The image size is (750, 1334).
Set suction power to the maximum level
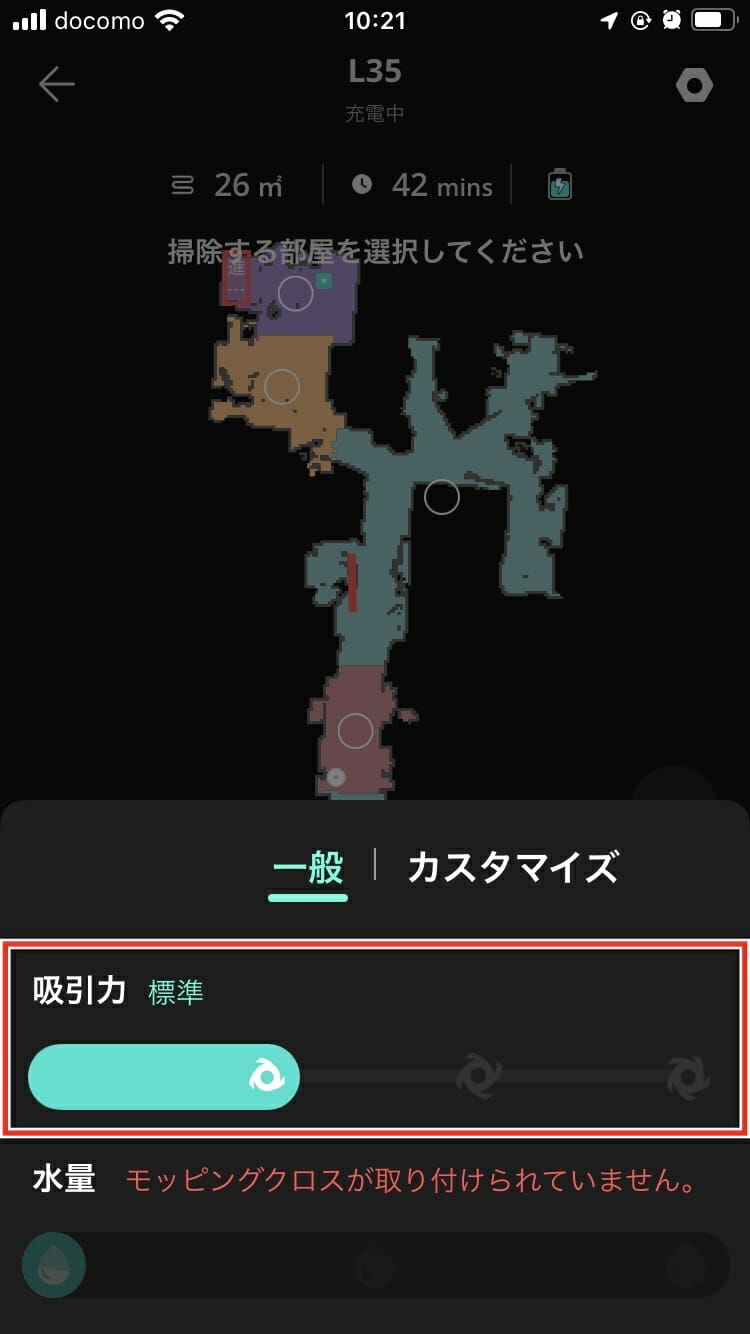[x=688, y=1078]
